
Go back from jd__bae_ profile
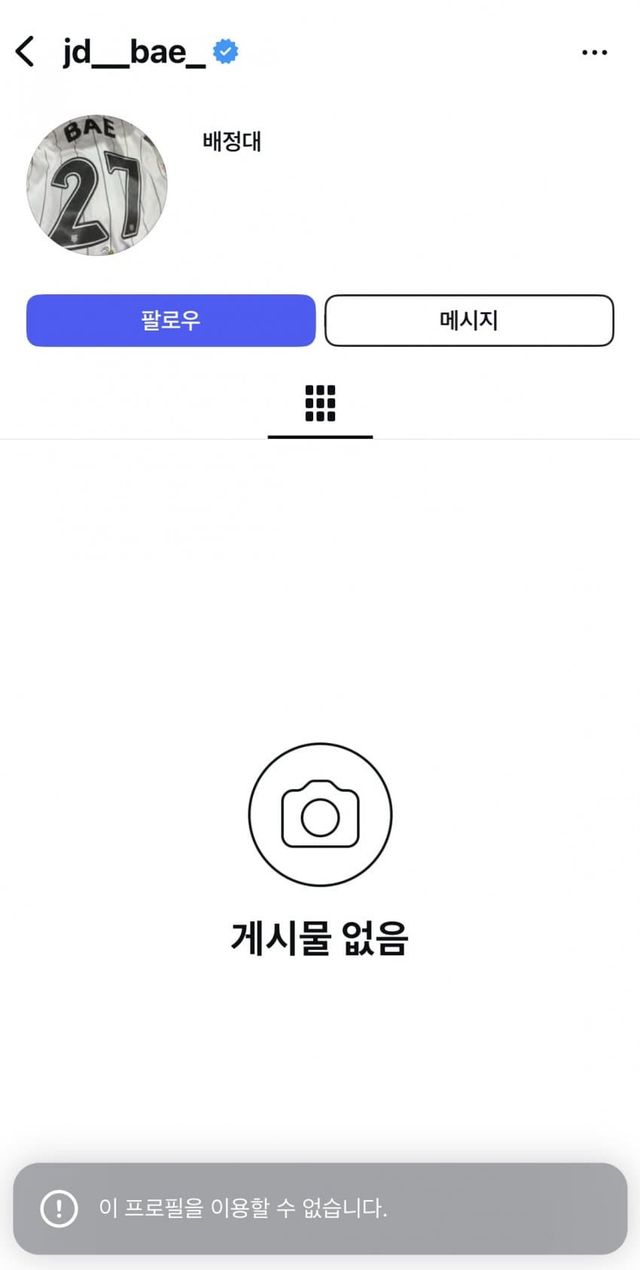[26, 52]
